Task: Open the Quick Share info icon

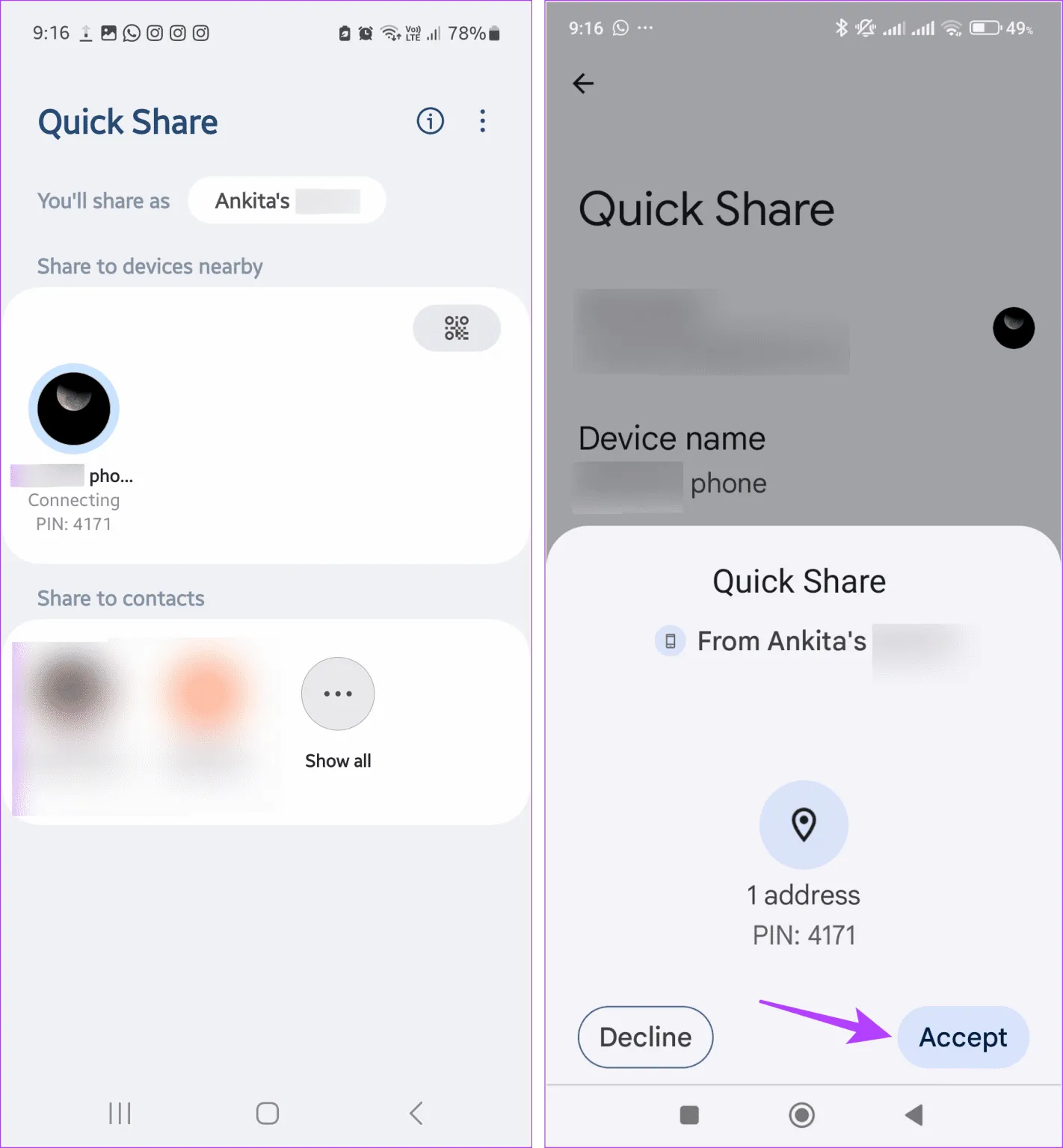Action: pos(430,121)
